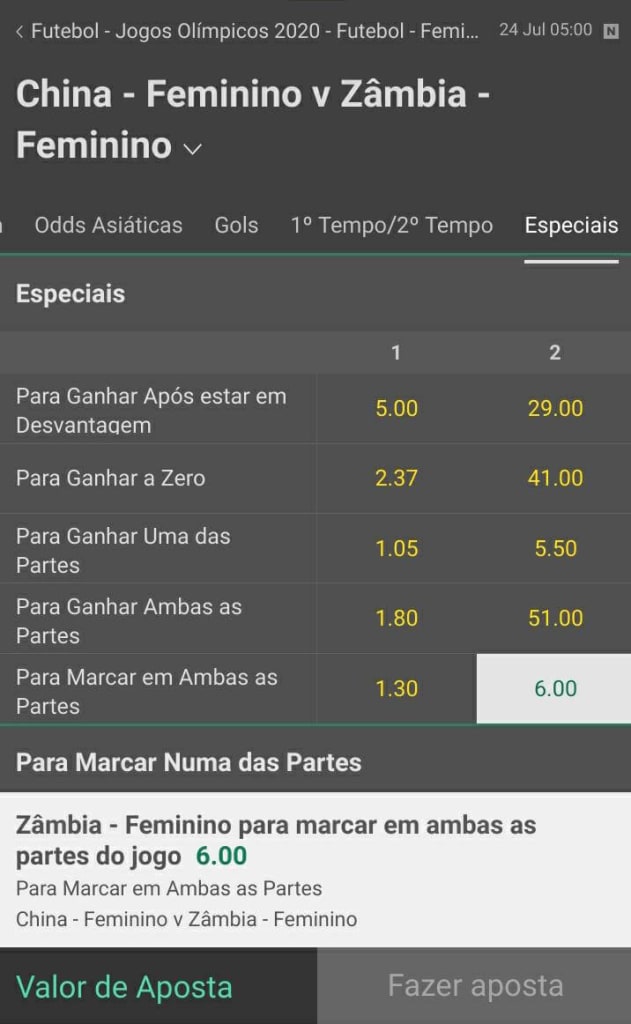Add 1.30 for Marcar em Ambas as Partes

tap(396, 689)
